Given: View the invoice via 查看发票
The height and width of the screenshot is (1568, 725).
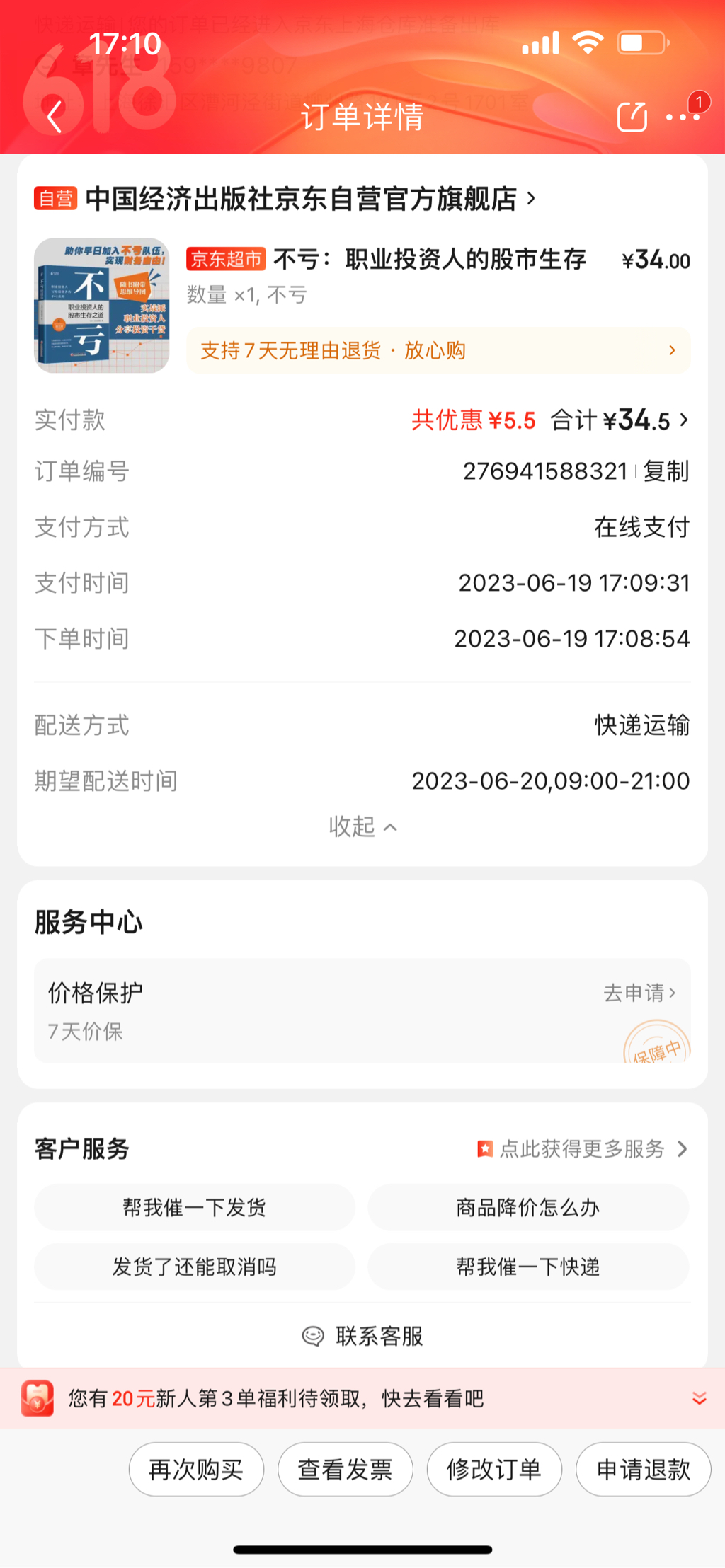Looking at the screenshot, I should [x=345, y=1470].
